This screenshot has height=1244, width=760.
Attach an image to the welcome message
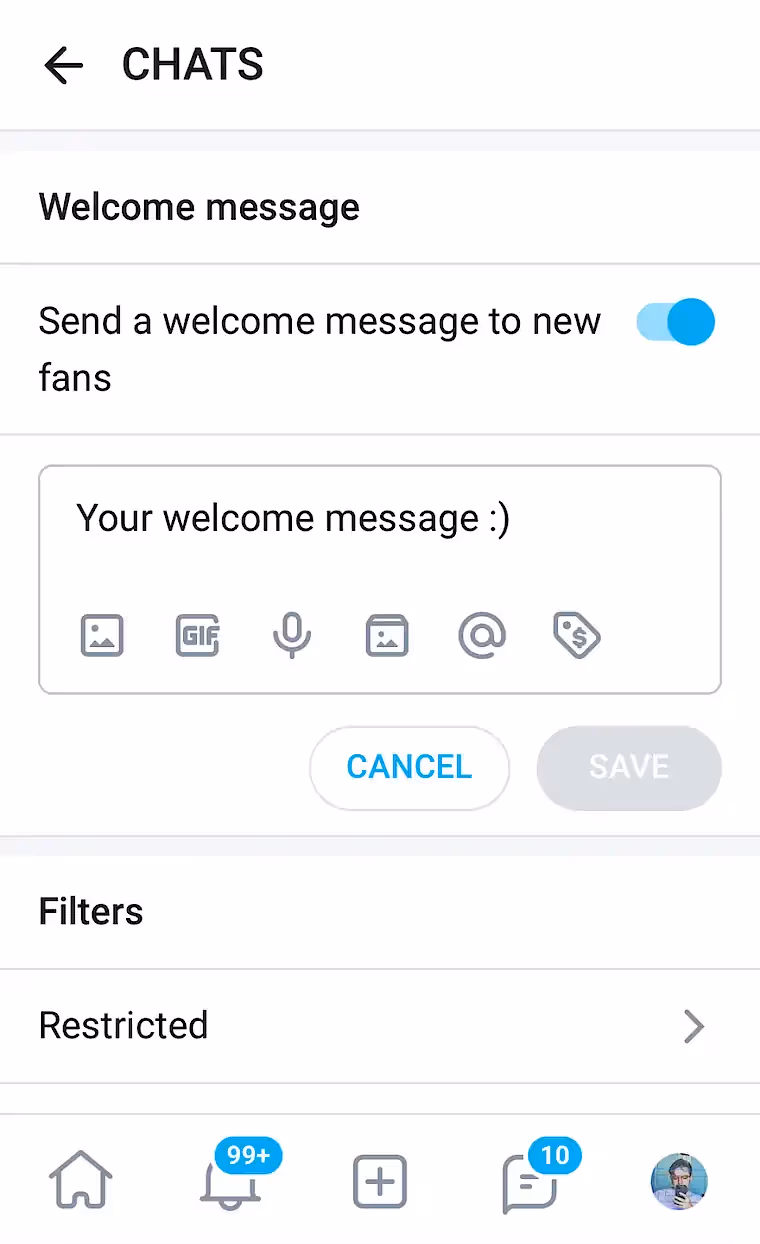pos(101,635)
